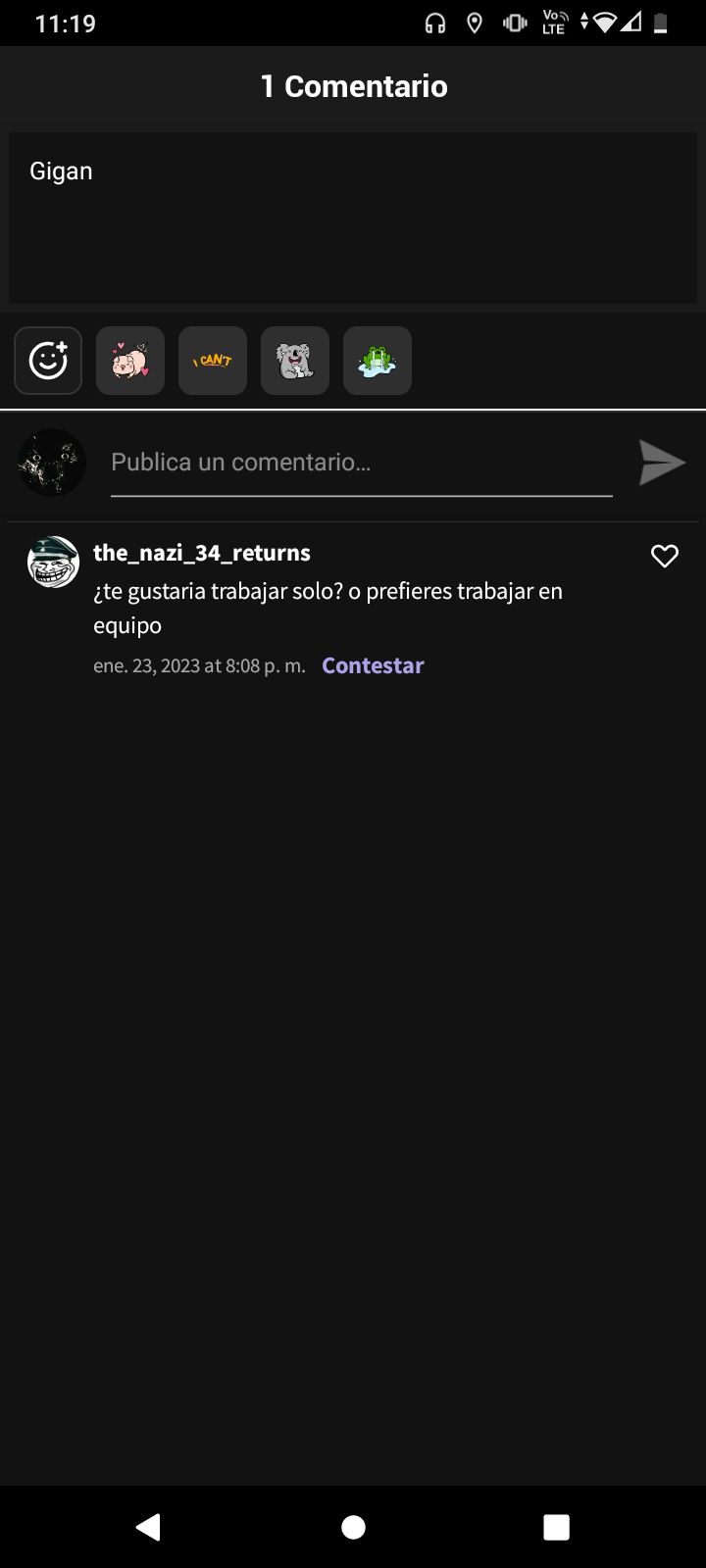This screenshot has height=1568, width=706.
Task: Select the green frog sticker
Action: click(x=378, y=361)
